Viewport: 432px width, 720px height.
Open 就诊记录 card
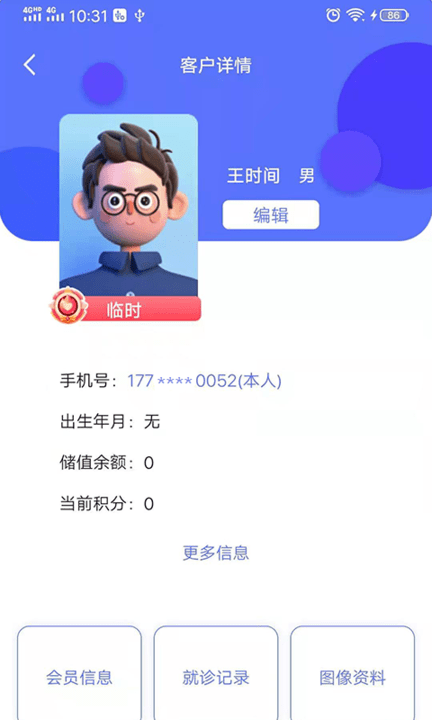tap(216, 673)
